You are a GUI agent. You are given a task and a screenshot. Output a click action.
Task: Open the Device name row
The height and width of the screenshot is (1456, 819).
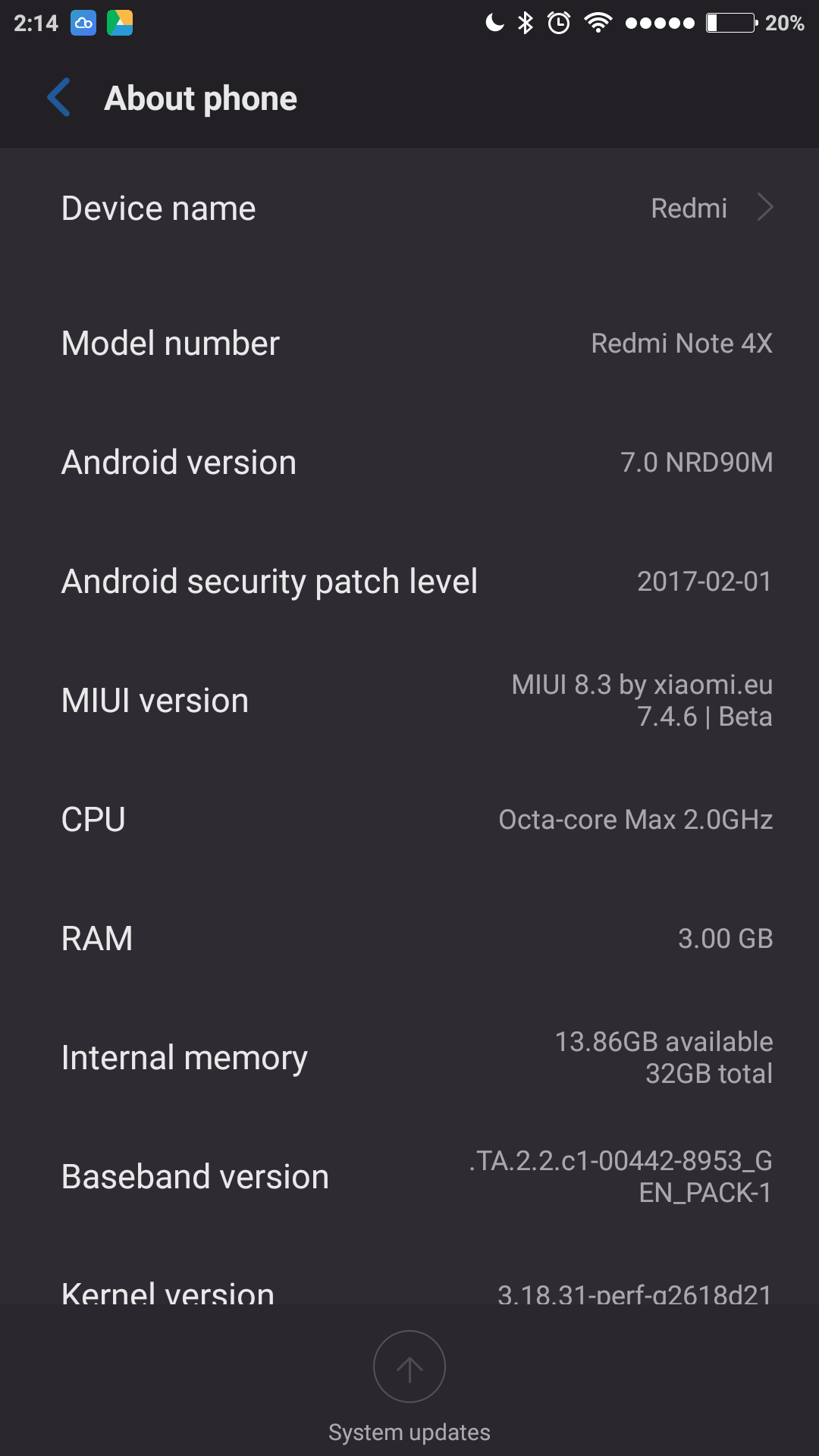(409, 209)
